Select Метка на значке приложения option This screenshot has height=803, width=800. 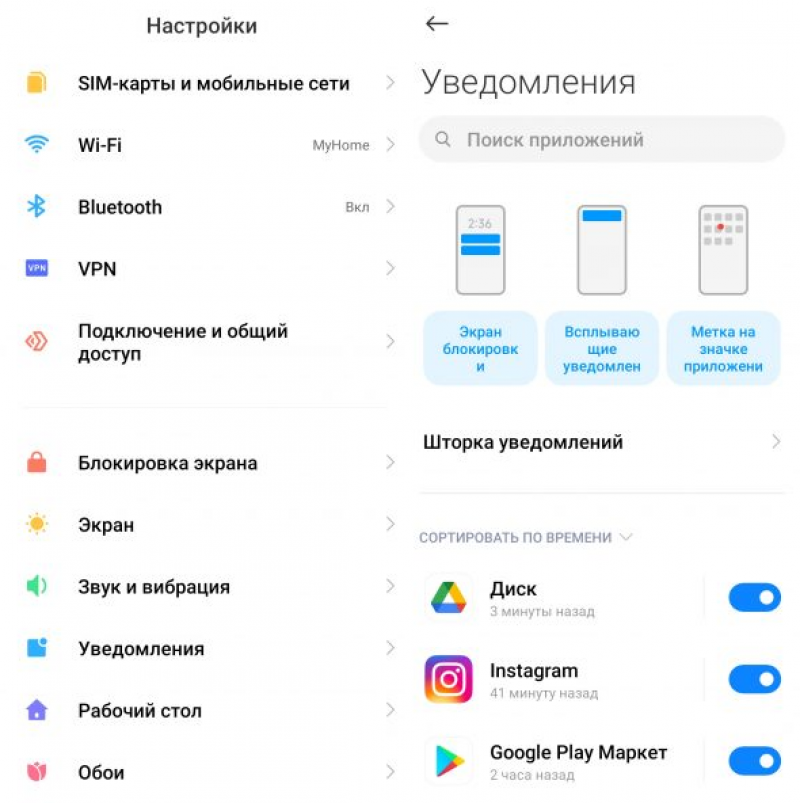click(723, 348)
